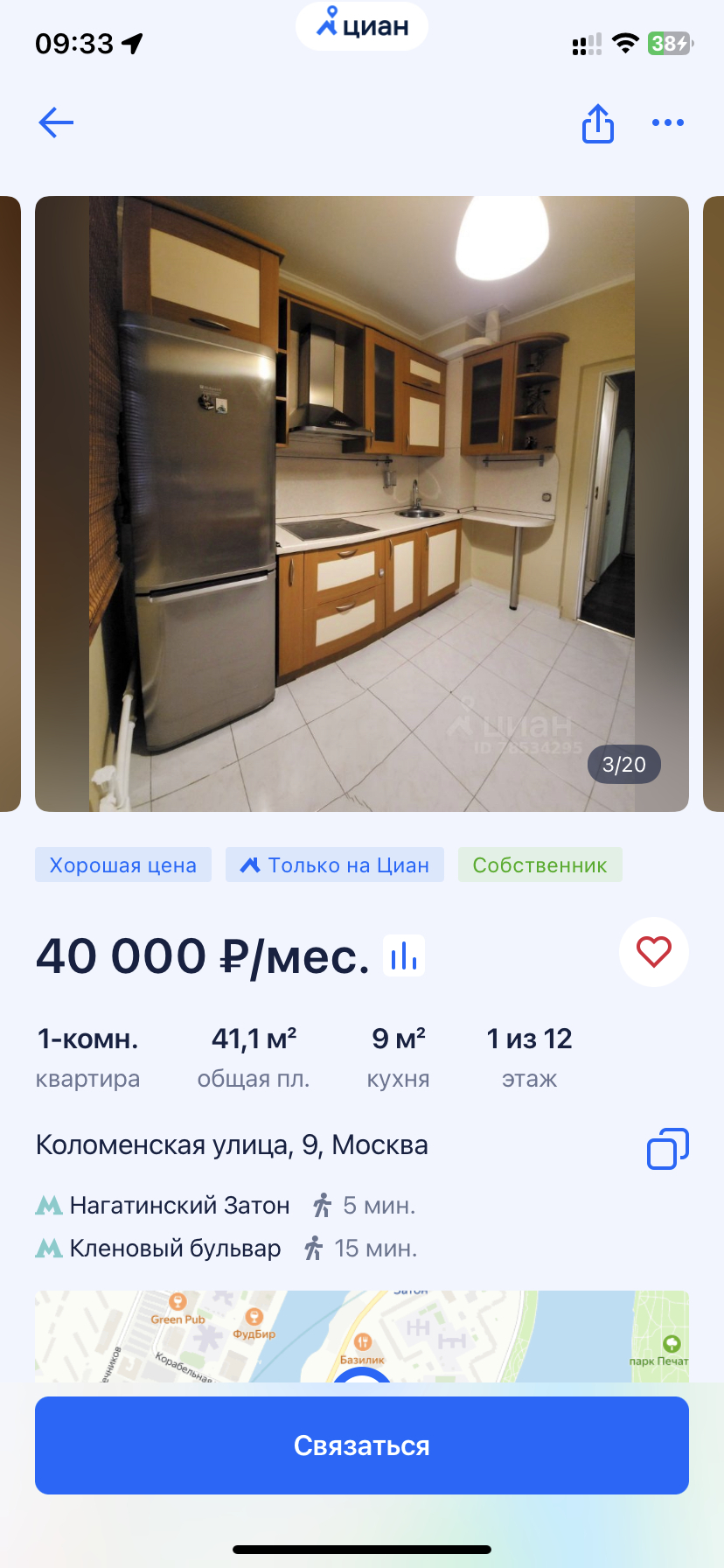Go back to the previous screen
The width and height of the screenshot is (724, 1568).
[x=56, y=122]
